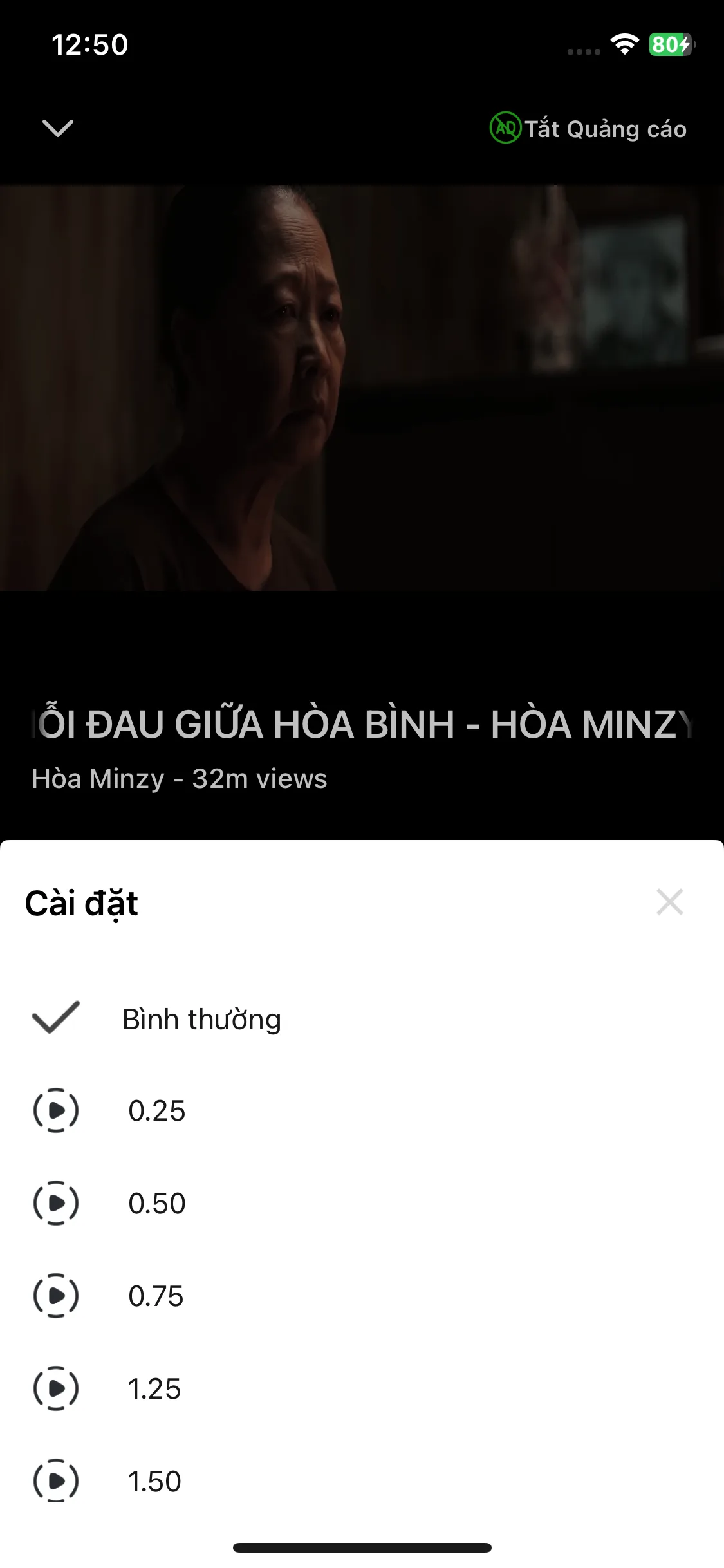This screenshot has width=724, height=1568.
Task: Tap Tắt Quảng cáo to disable ads
Action: (588, 129)
